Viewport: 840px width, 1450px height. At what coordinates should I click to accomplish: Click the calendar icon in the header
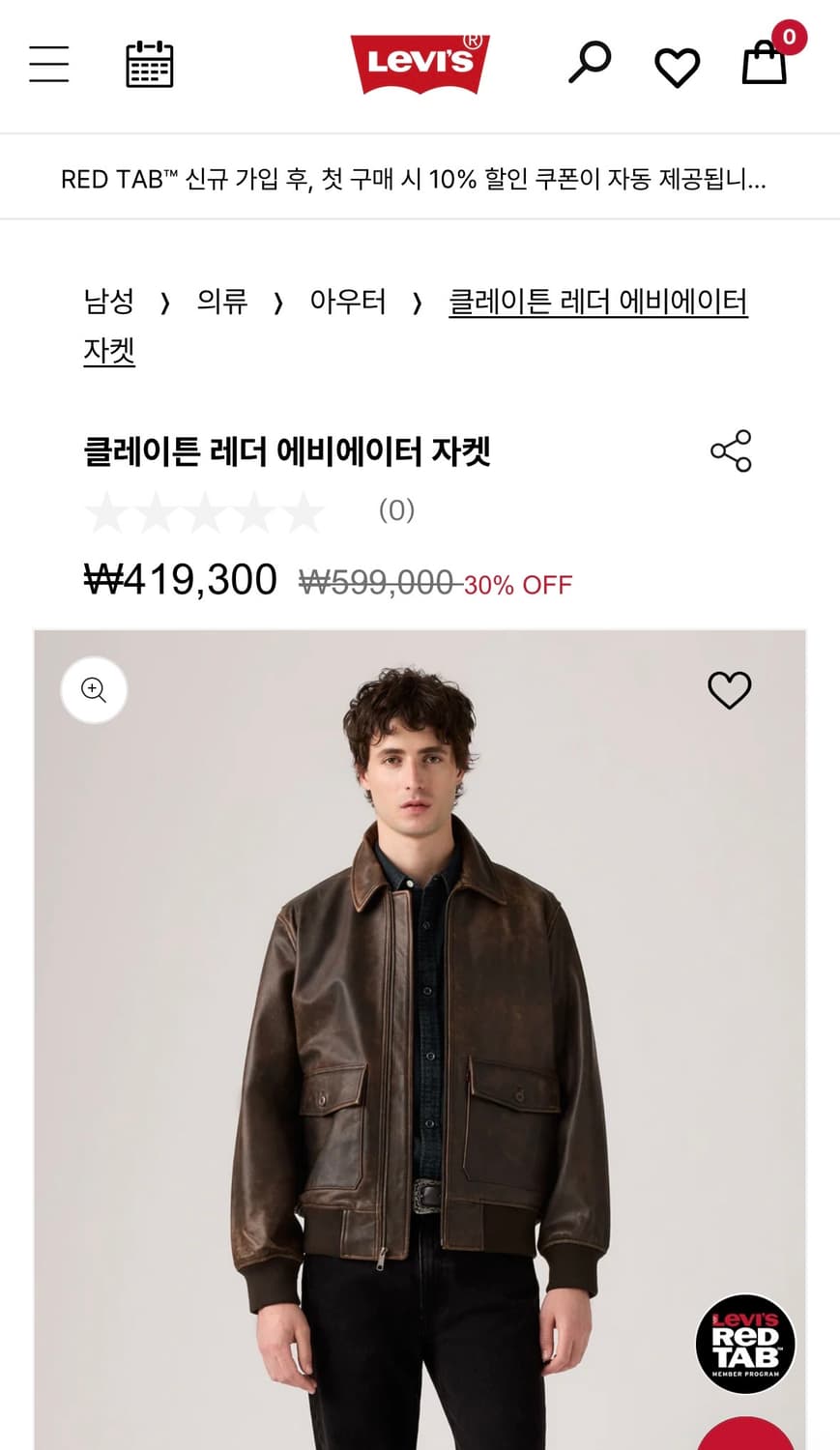(x=151, y=62)
